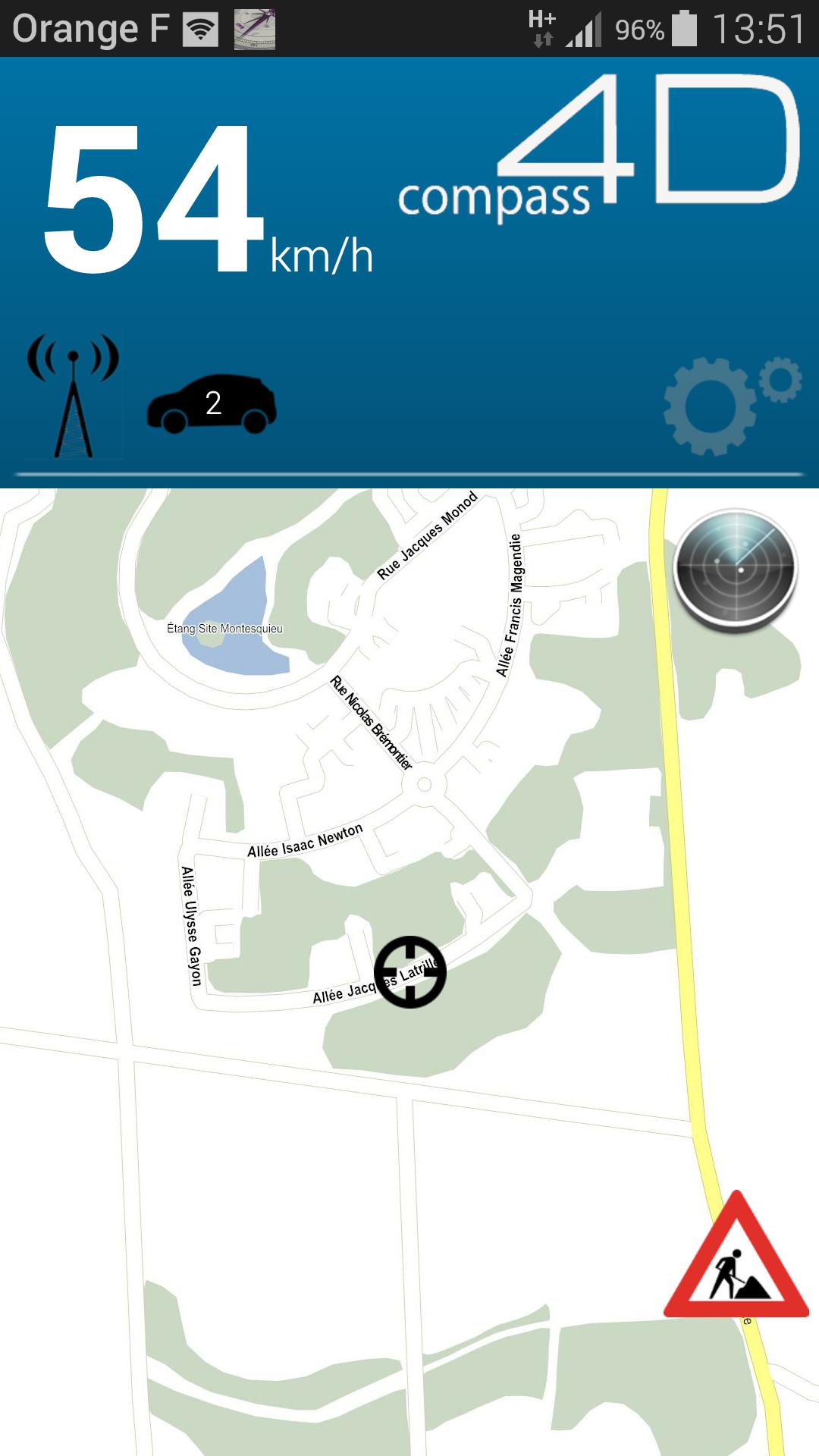Tap the antenna tower icon
The image size is (819, 1456).
click(x=73, y=396)
